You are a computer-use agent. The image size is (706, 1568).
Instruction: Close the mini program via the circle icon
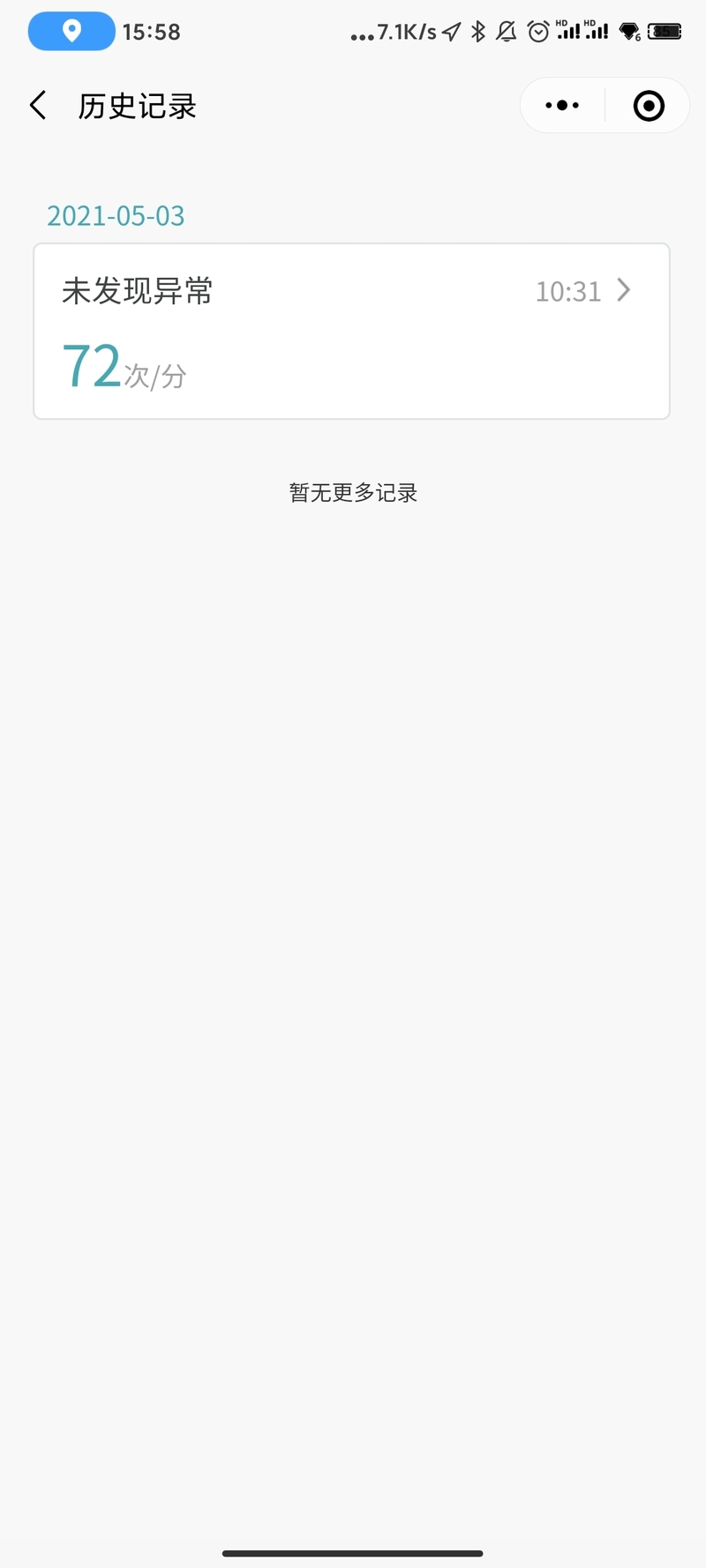point(649,106)
